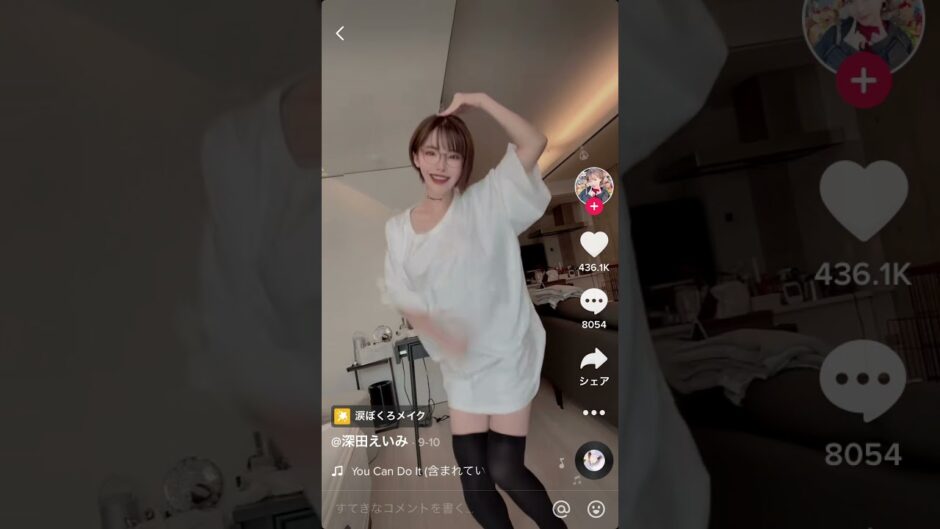Open the three-dot more options menu
Screen dimensions: 940x529
pos(594,412)
